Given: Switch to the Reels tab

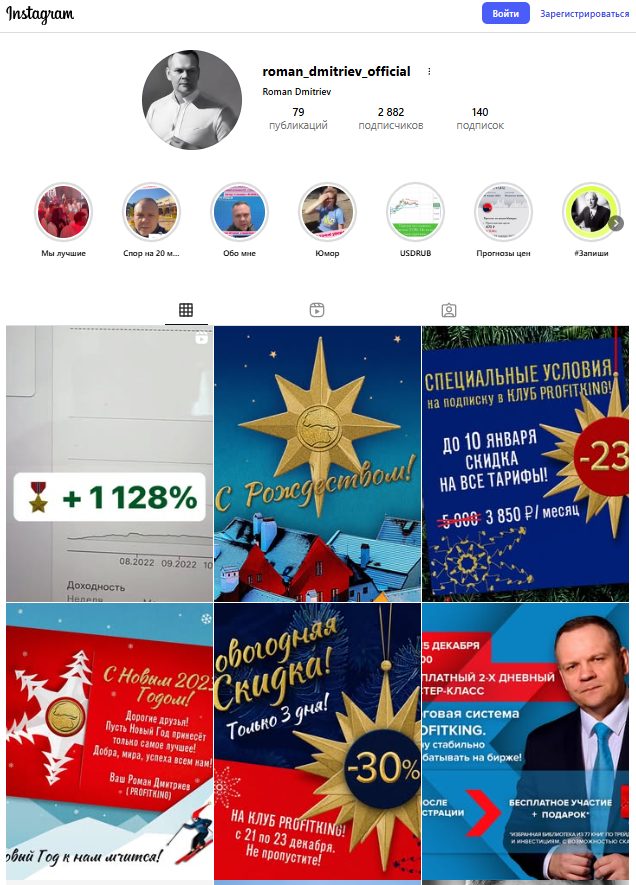Looking at the screenshot, I should tap(317, 310).
